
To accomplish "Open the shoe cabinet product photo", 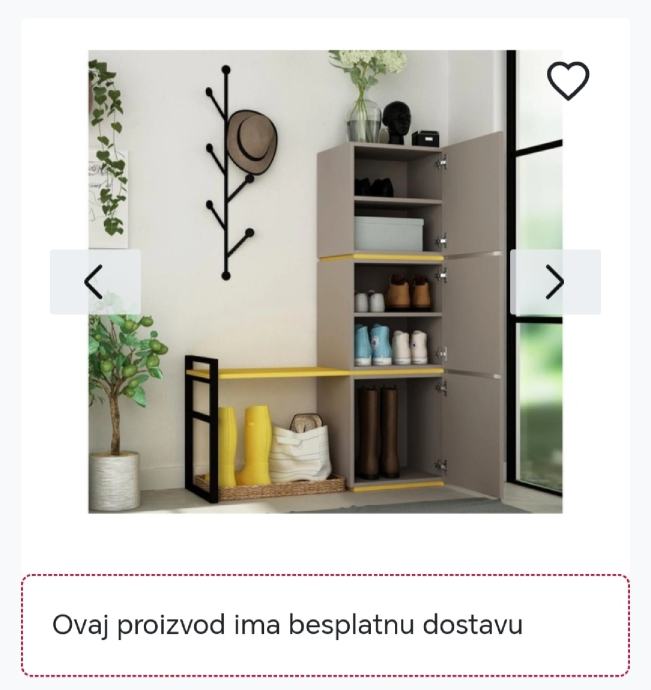I will [325, 300].
